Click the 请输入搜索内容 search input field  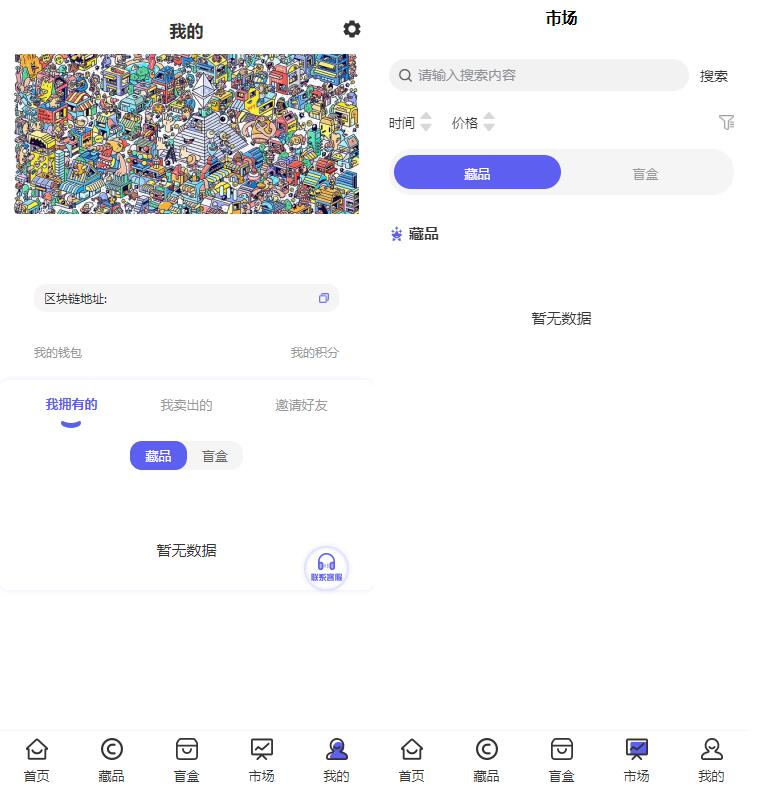[x=538, y=75]
